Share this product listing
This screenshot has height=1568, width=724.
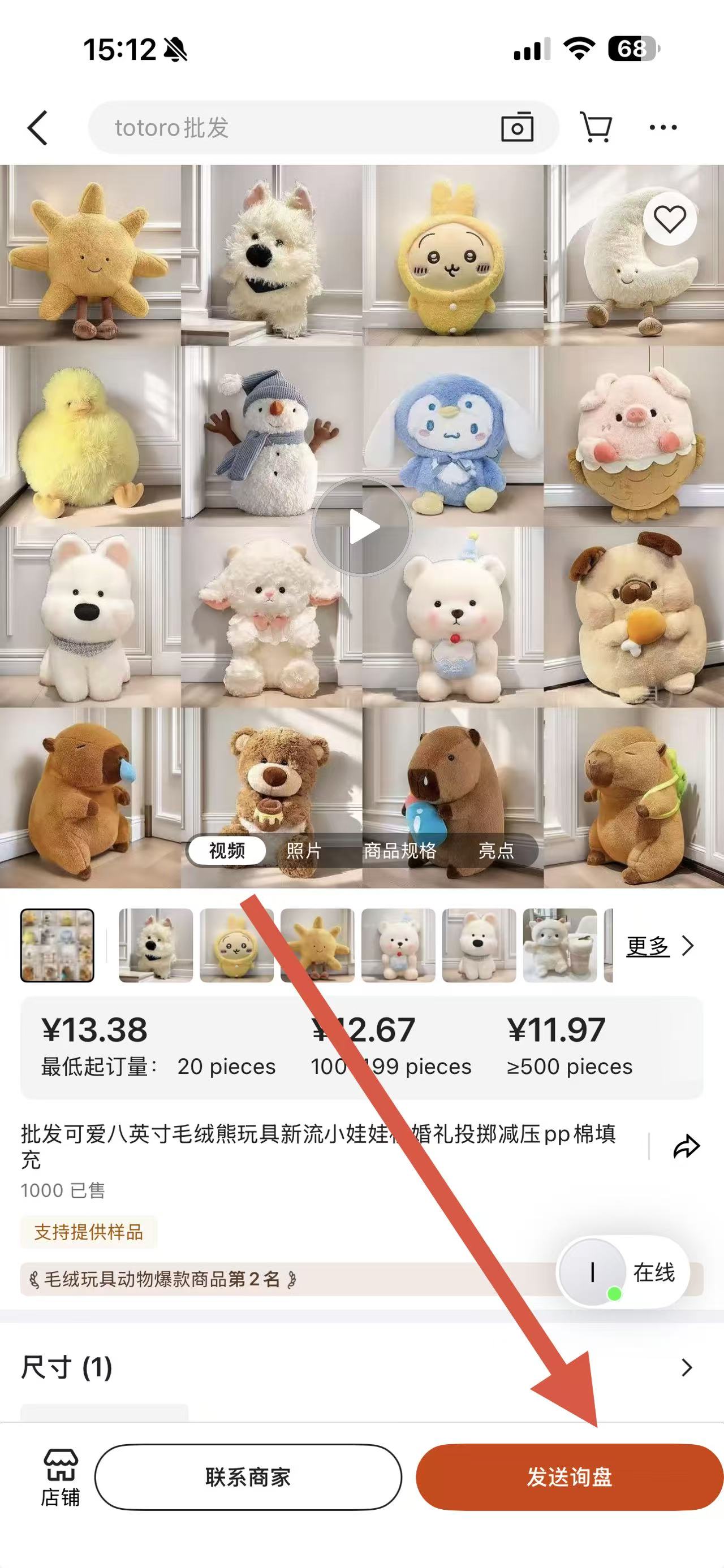click(x=686, y=1146)
